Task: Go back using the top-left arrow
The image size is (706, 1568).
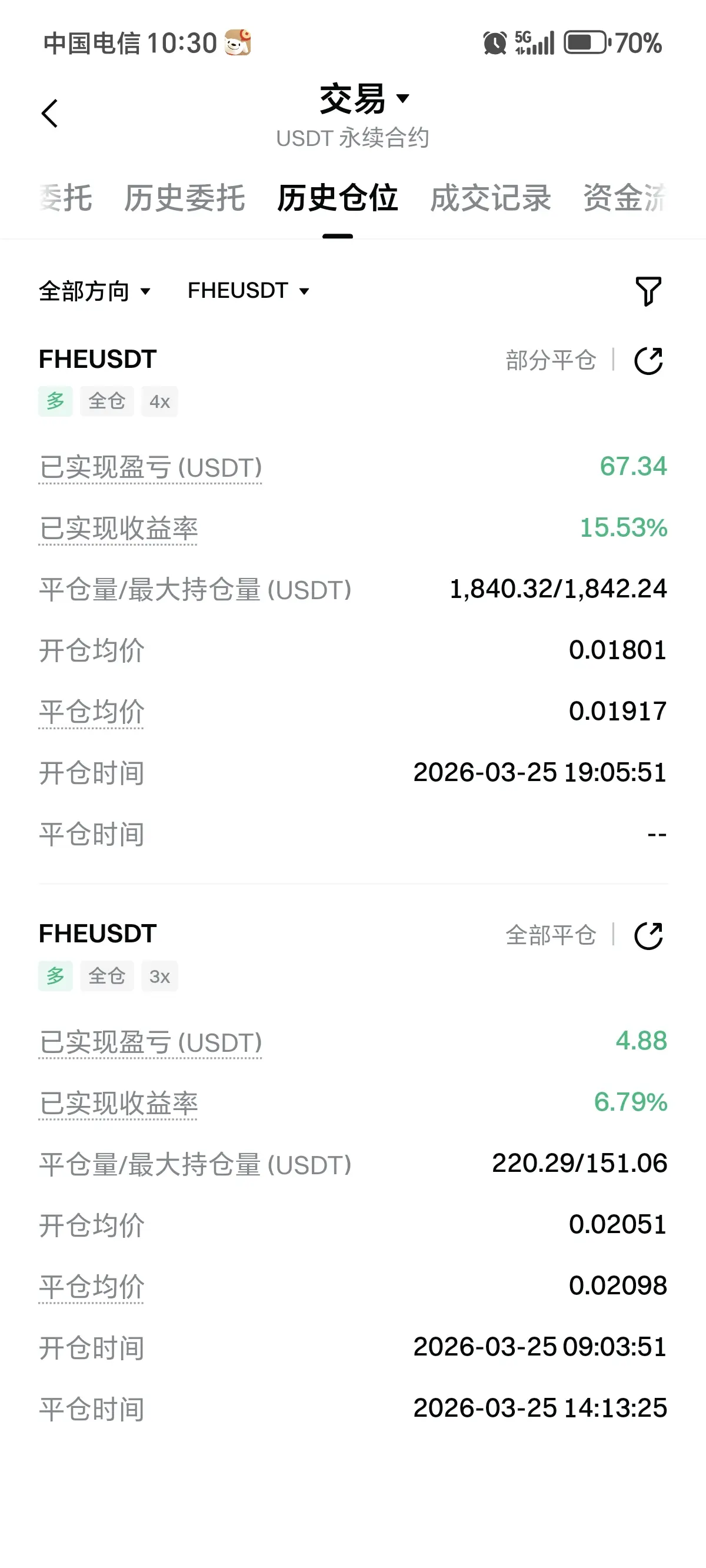Action: pos(50,114)
